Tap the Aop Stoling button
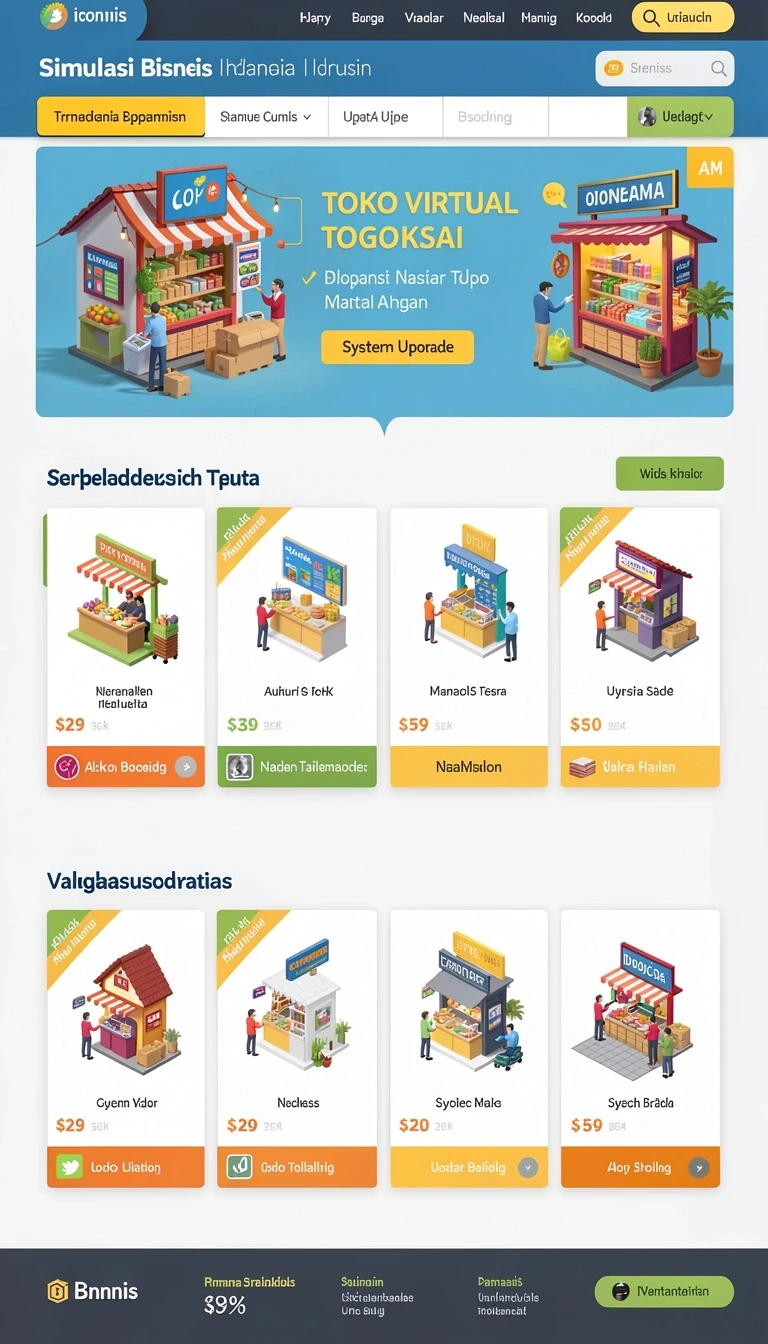This screenshot has width=768, height=1344. click(640, 1167)
